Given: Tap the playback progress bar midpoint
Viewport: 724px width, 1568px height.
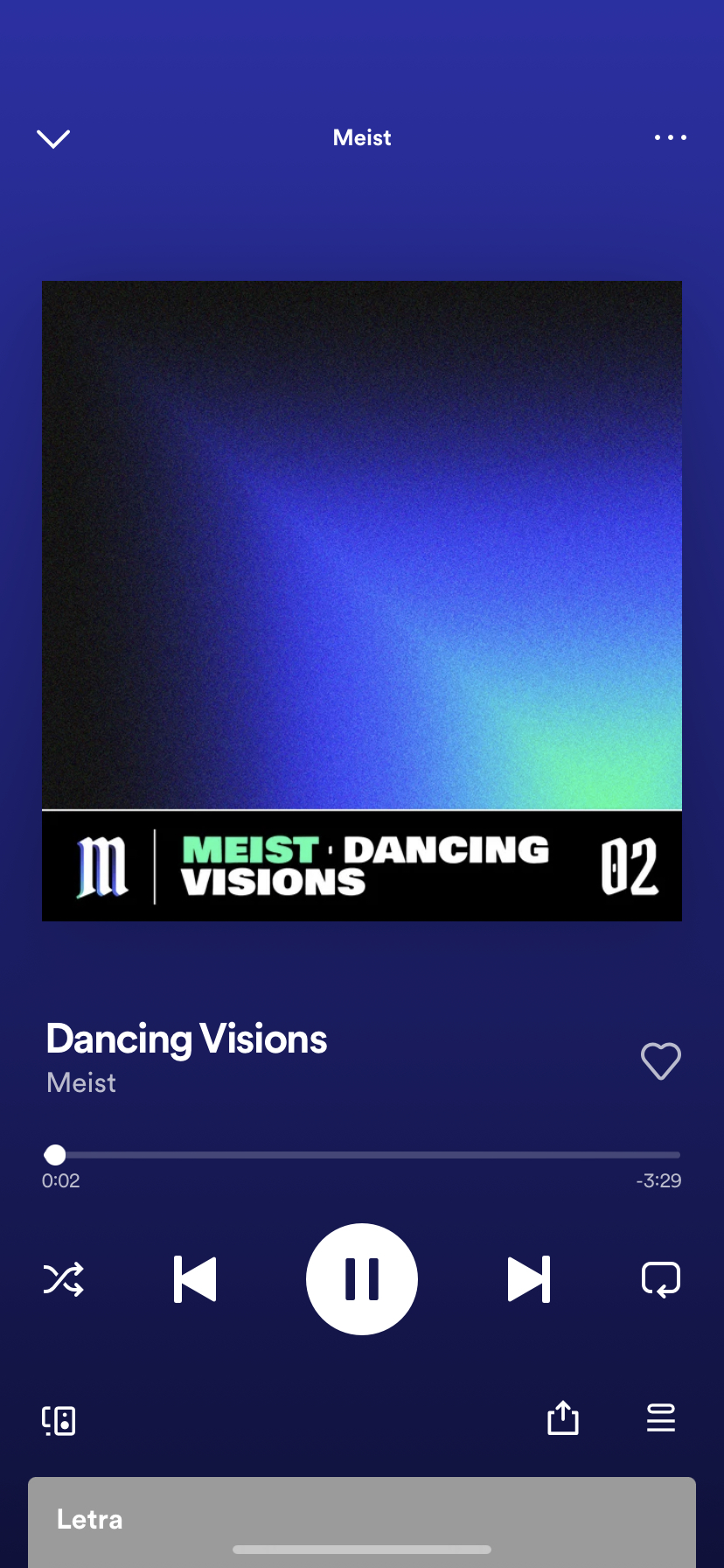Looking at the screenshot, I should tap(362, 1155).
